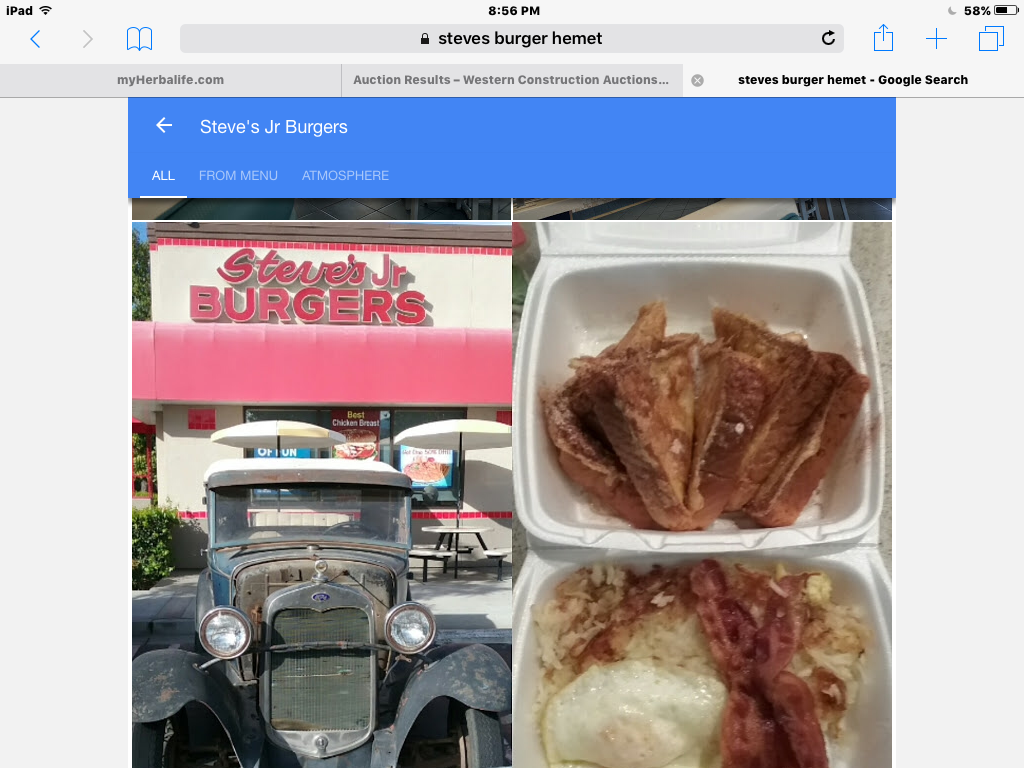The image size is (1024, 768).
Task: Open Safari bookmarks
Action: (139, 39)
